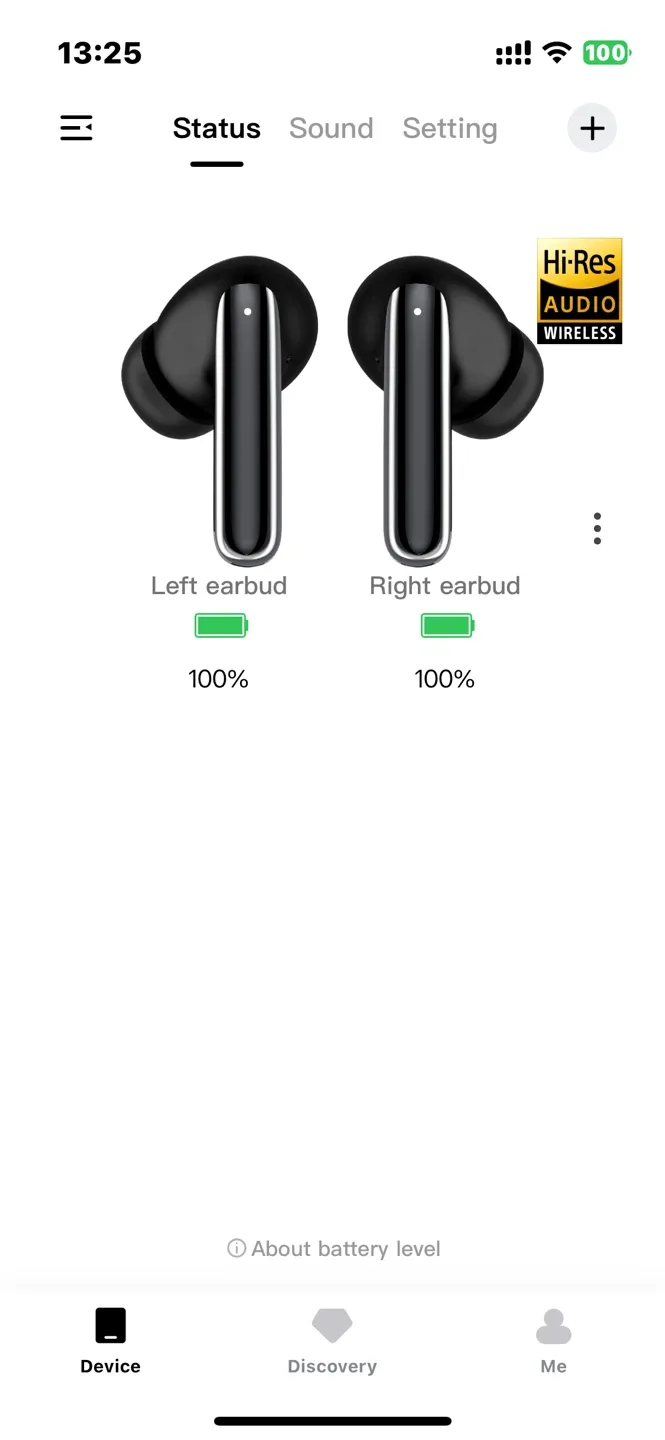Viewport: 665px width, 1440px height.
Task: Add a new device with plus button
Action: 592,128
